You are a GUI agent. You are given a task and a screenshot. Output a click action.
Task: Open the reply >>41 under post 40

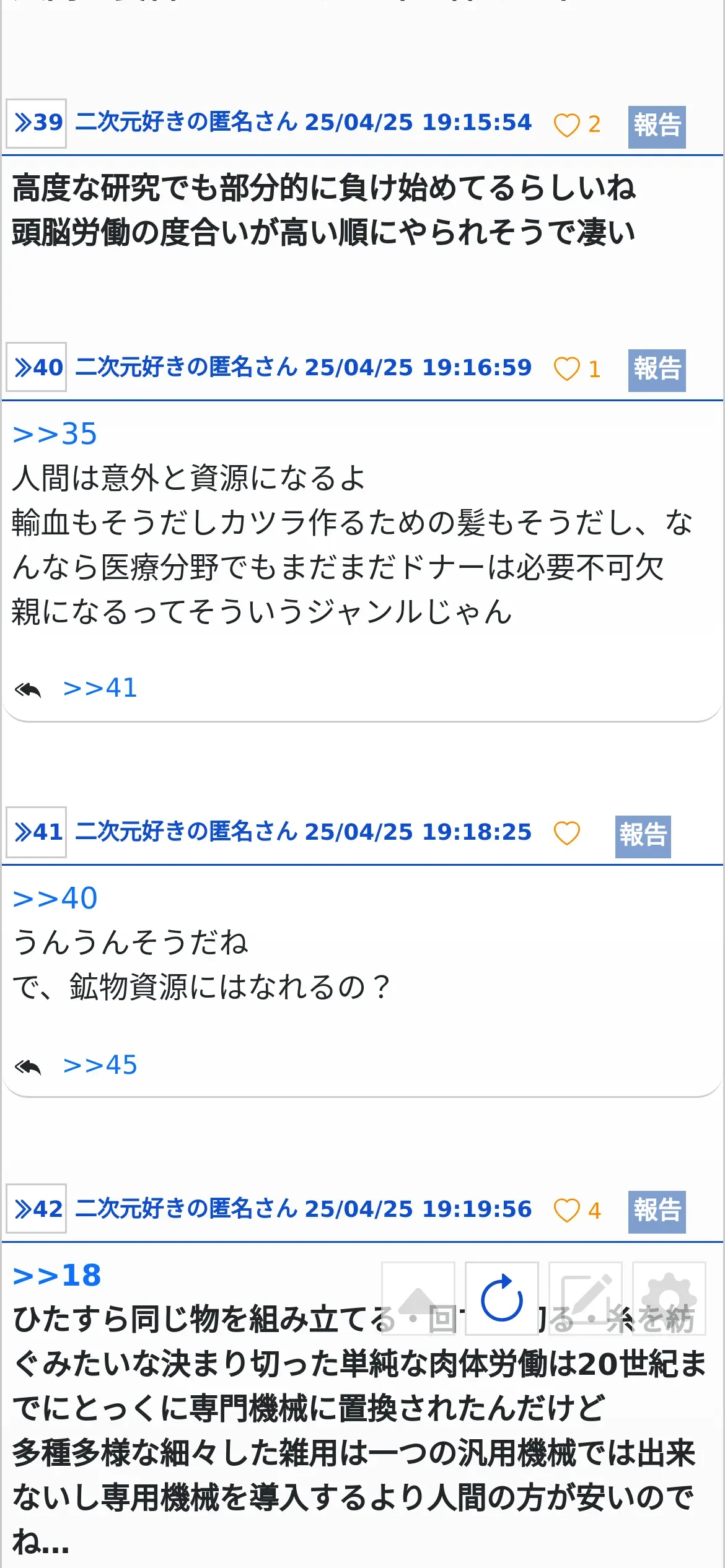100,688
